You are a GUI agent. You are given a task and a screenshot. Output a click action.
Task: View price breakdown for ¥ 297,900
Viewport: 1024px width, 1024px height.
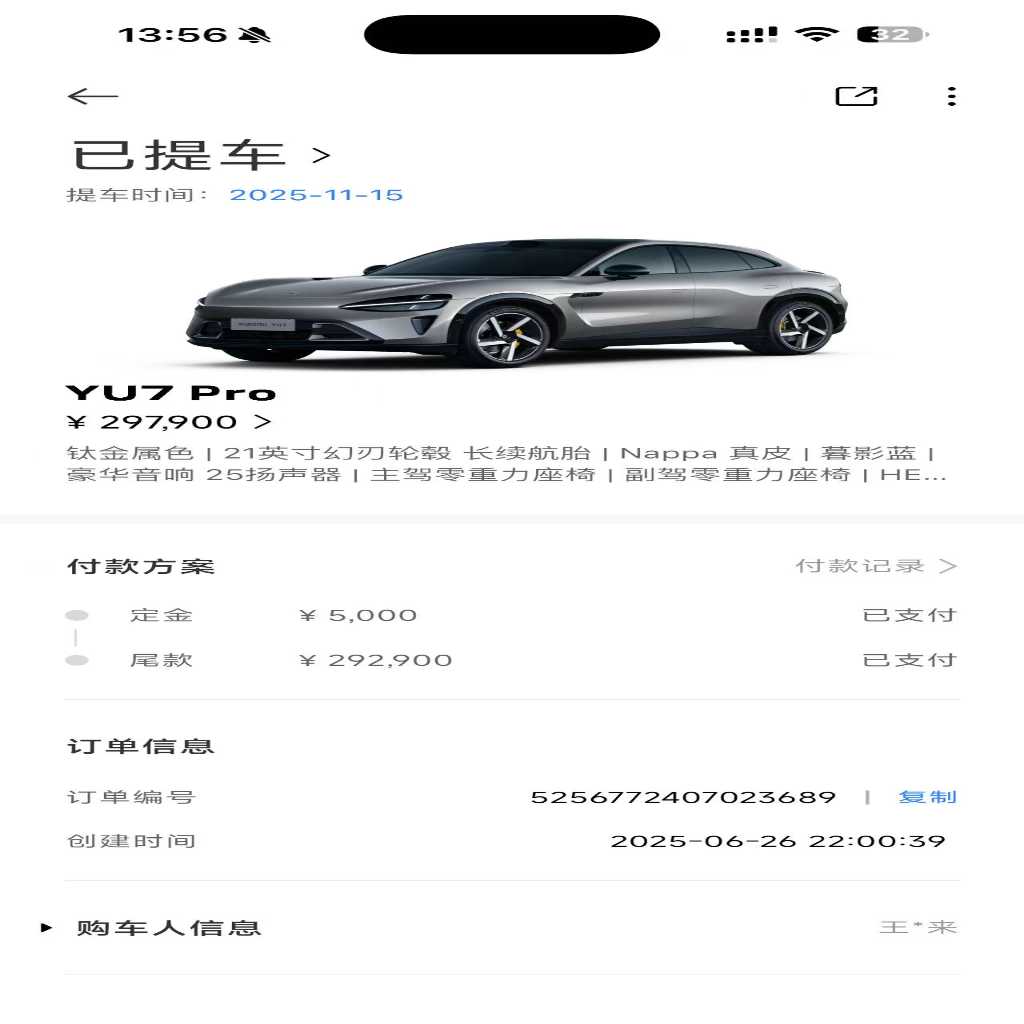168,422
